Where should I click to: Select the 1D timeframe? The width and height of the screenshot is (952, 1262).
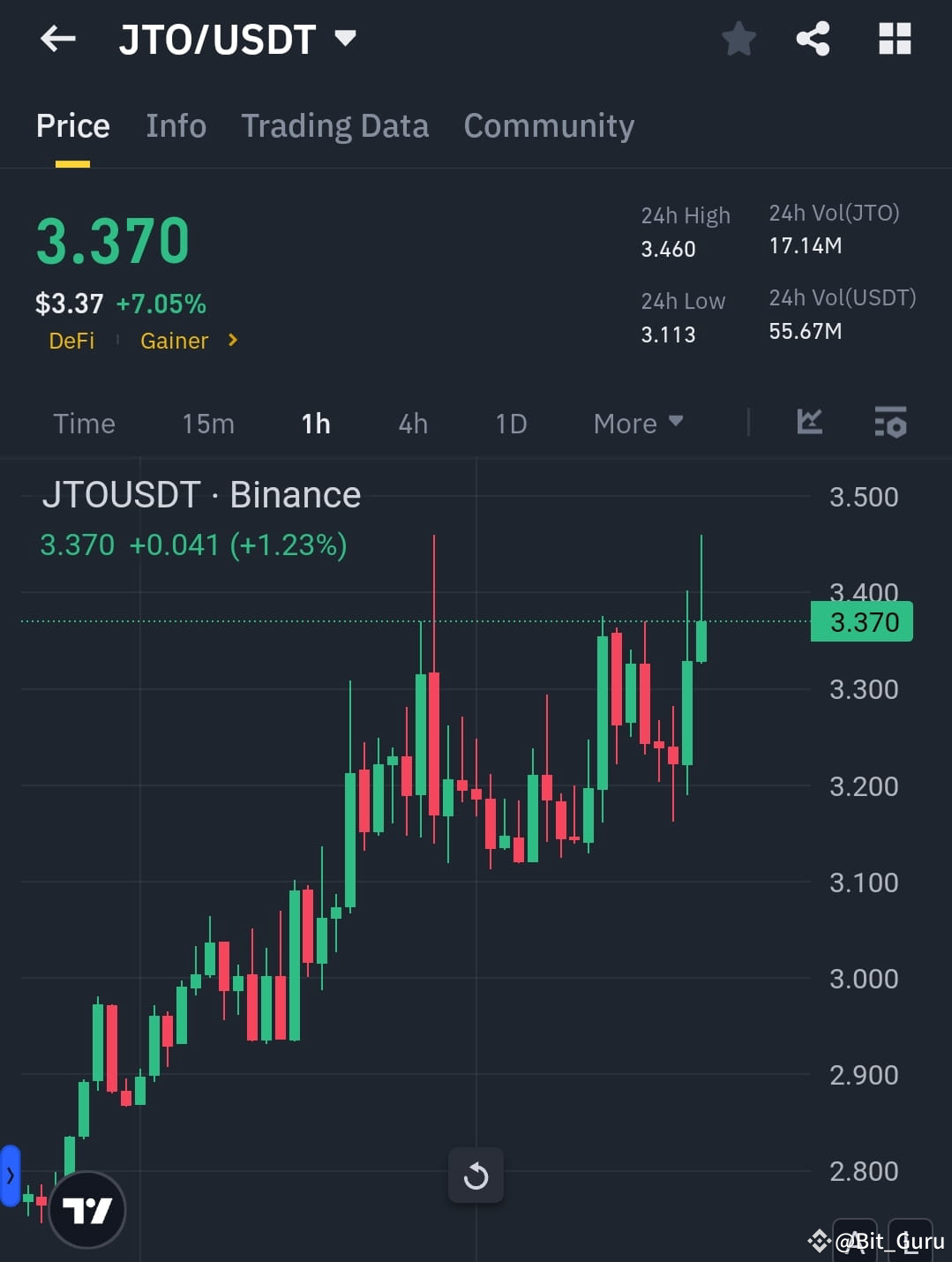tap(511, 423)
